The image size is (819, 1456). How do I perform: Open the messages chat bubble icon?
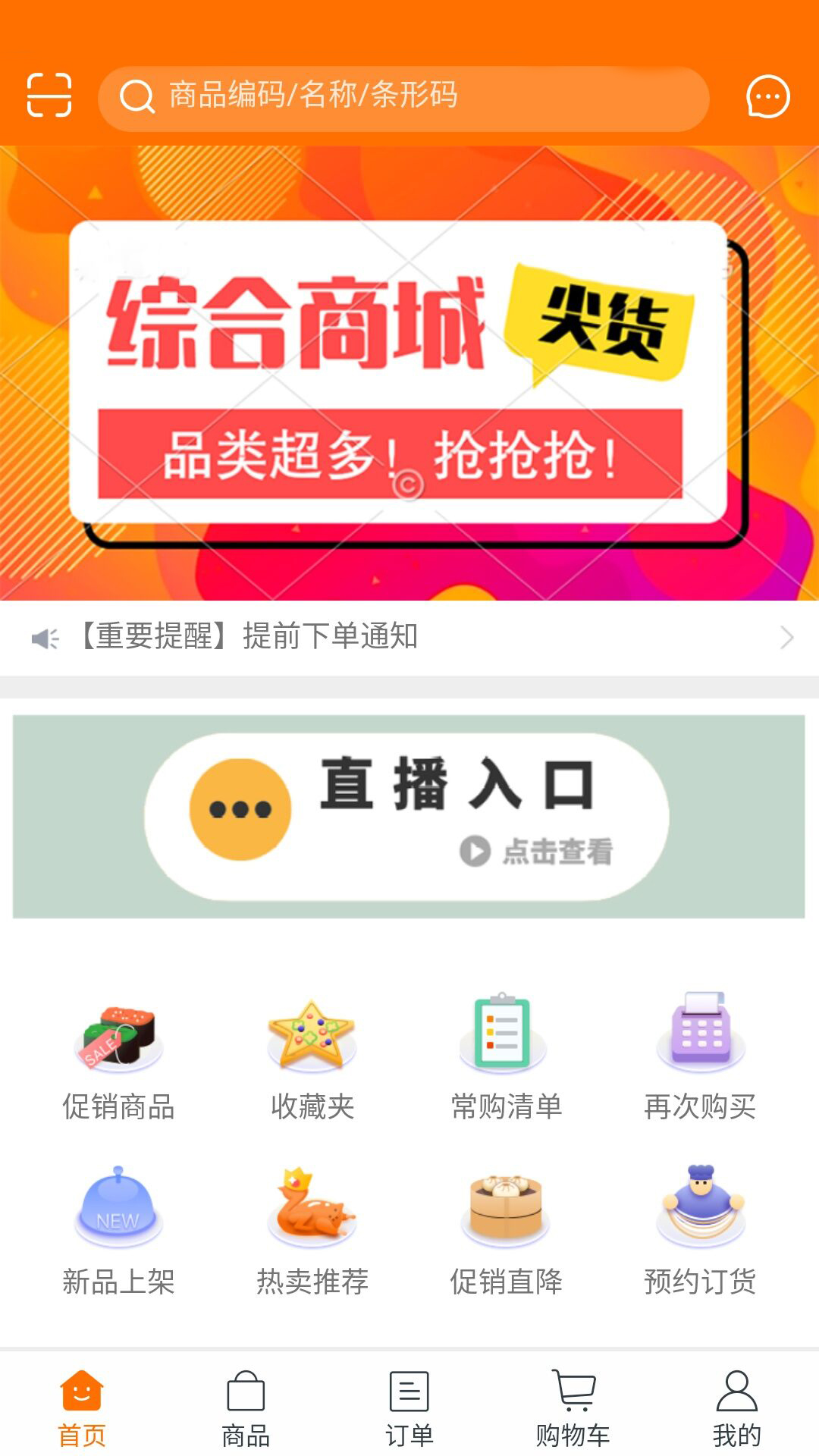[767, 96]
